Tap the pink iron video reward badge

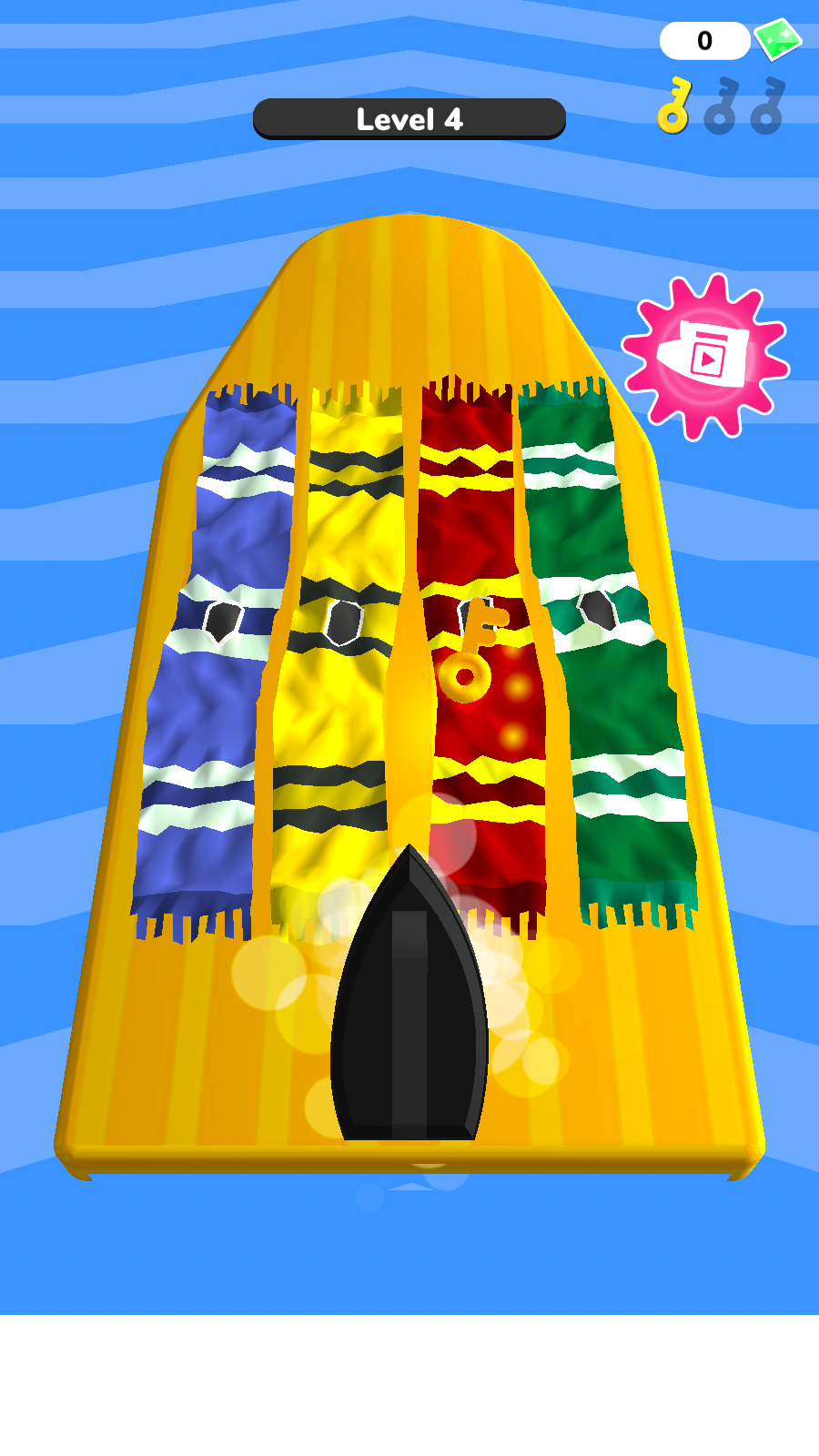coord(705,357)
